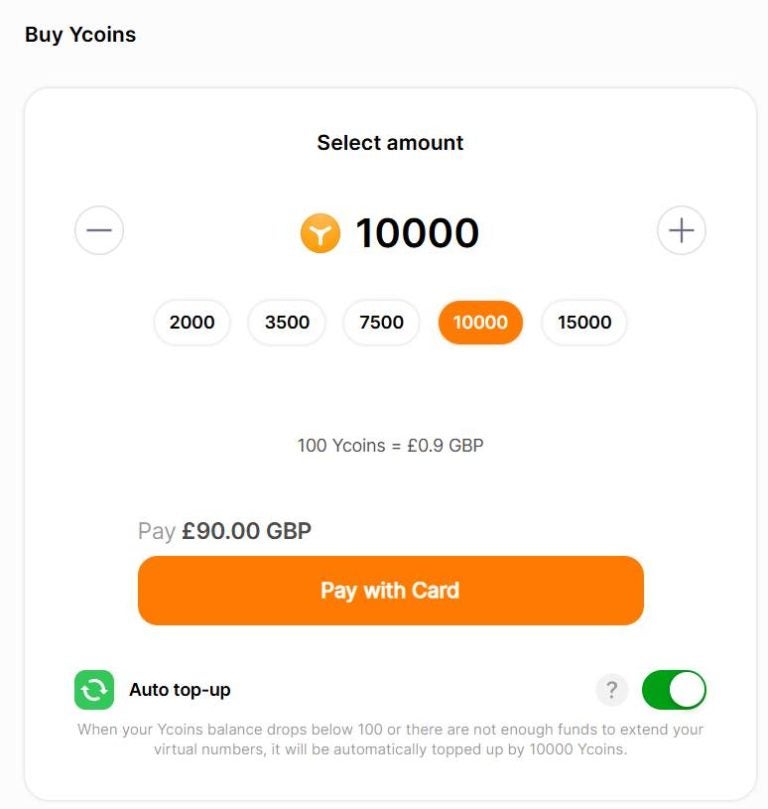
Task: Click the plus icon to increase Ycoins
Action: tap(680, 229)
